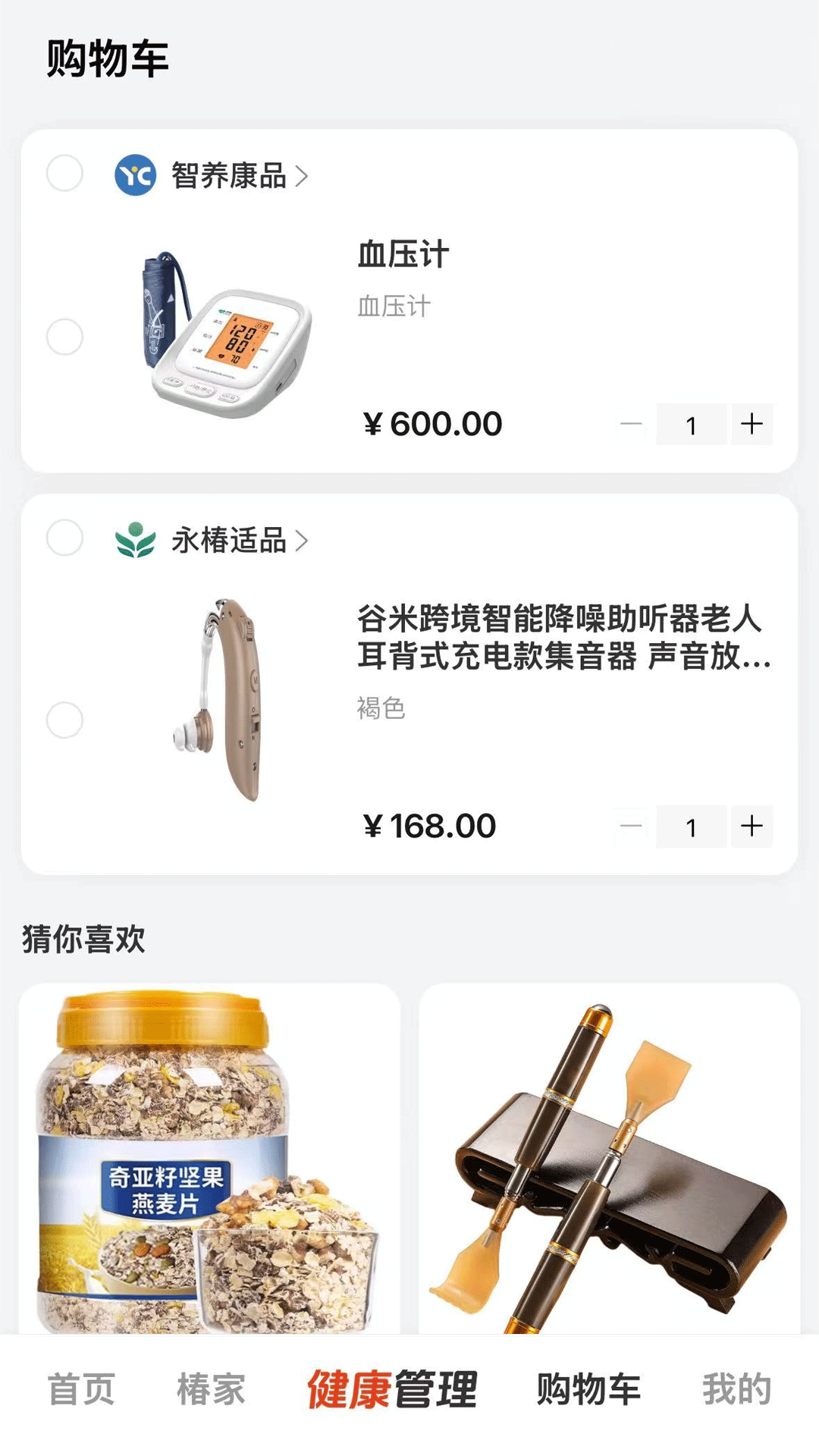Click the 永椿适品 green leaf logo
The image size is (819, 1456).
[x=135, y=541]
